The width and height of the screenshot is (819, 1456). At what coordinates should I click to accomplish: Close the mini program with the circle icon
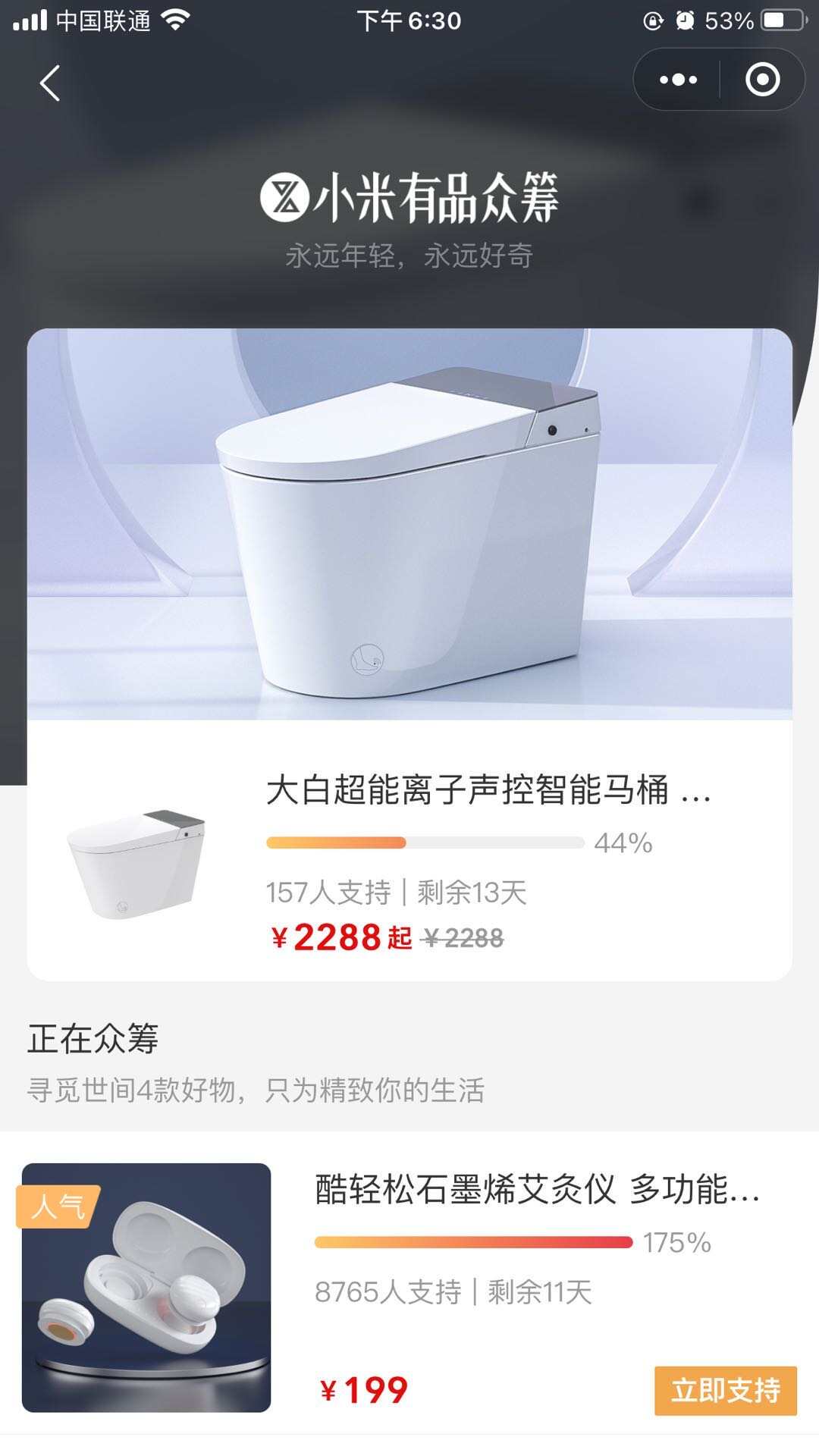pyautogui.click(x=762, y=80)
